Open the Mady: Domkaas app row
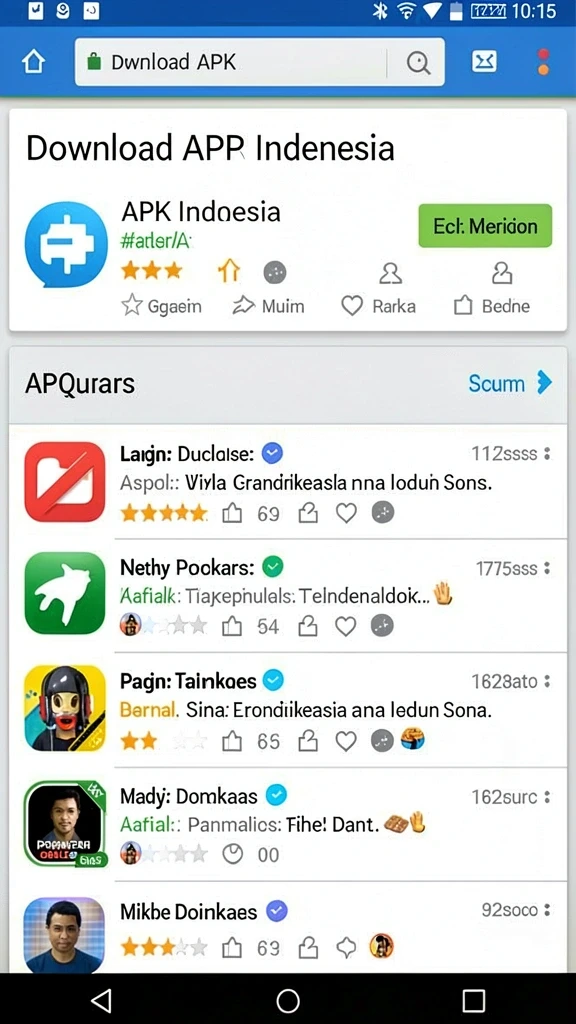The height and width of the screenshot is (1024, 576). pos(287,824)
